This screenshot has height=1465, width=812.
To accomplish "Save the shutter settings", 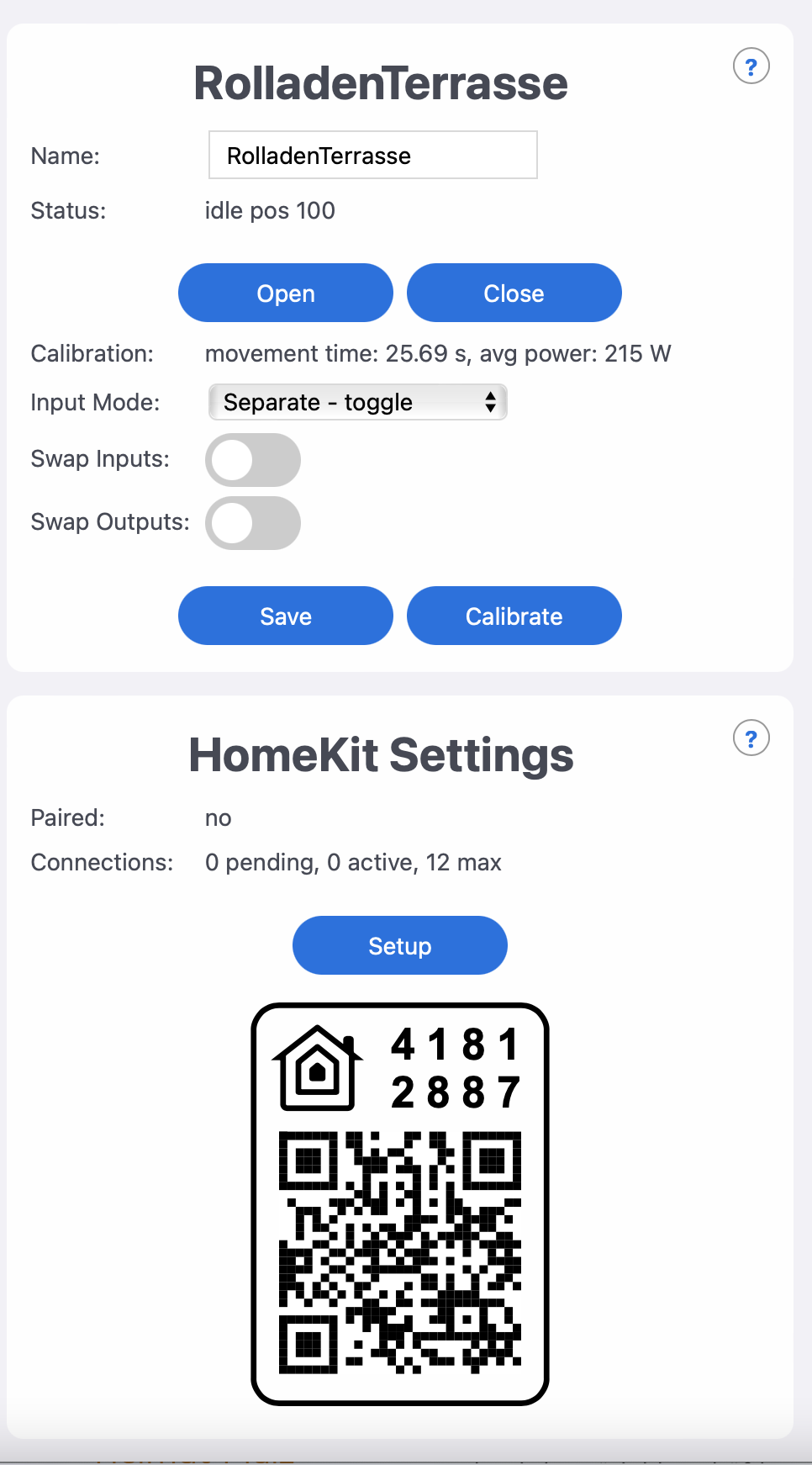I will pos(286,616).
